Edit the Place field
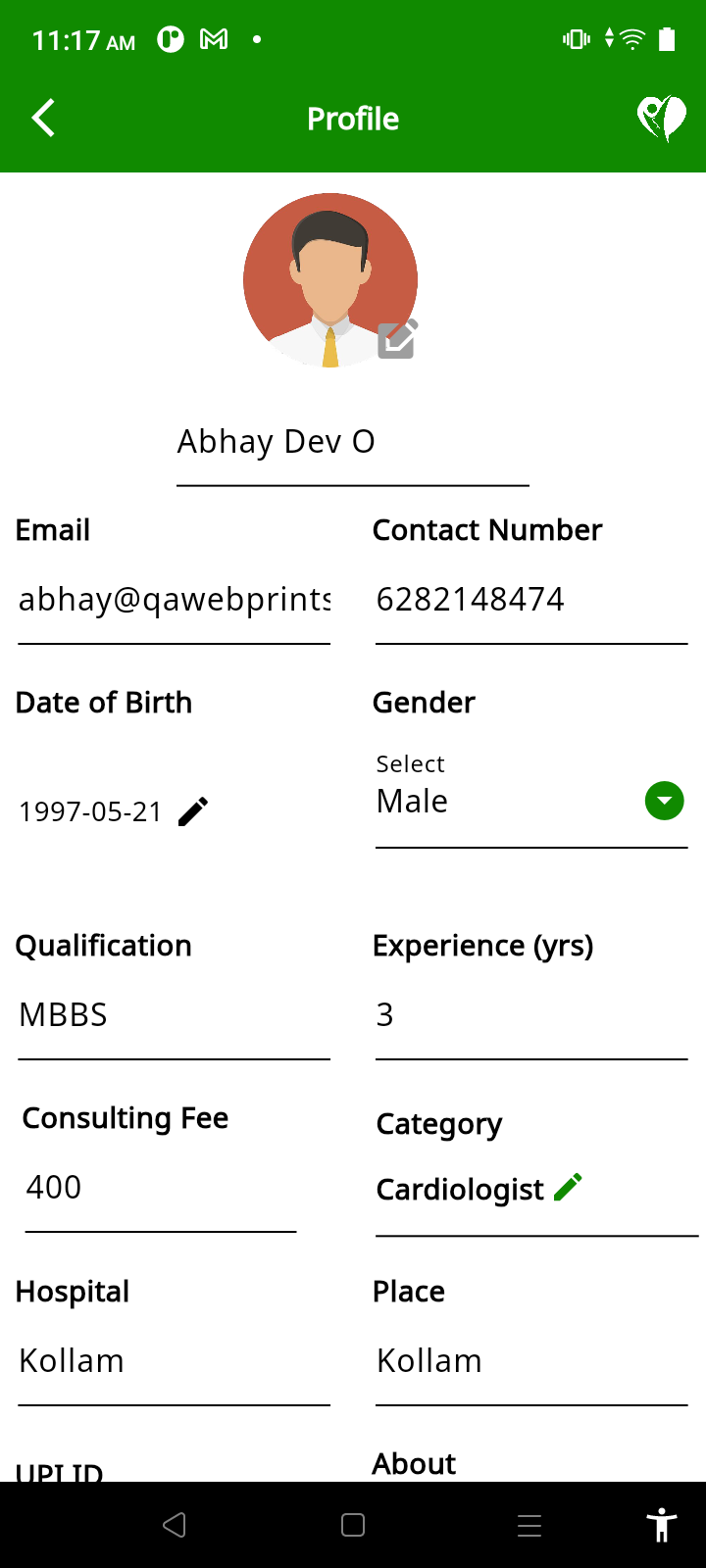Image resolution: width=706 pixels, height=1568 pixels. click(x=530, y=1361)
